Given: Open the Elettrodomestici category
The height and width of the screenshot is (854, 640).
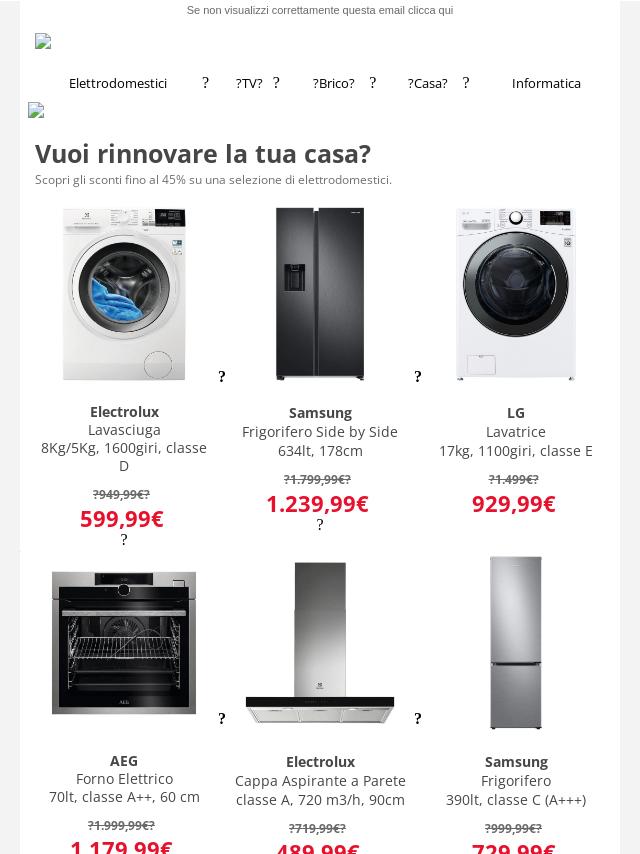Looking at the screenshot, I should (118, 83).
